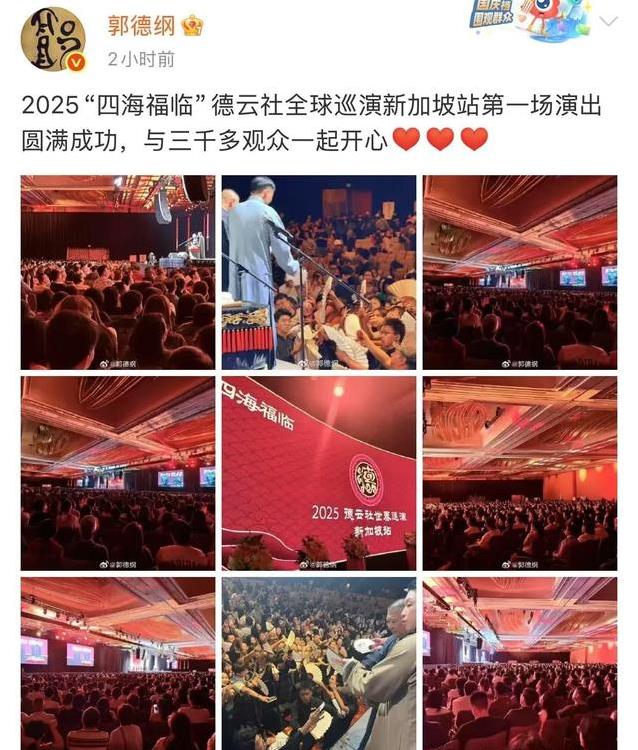Open the third photo in the top row
The image size is (638, 750).
519,272
